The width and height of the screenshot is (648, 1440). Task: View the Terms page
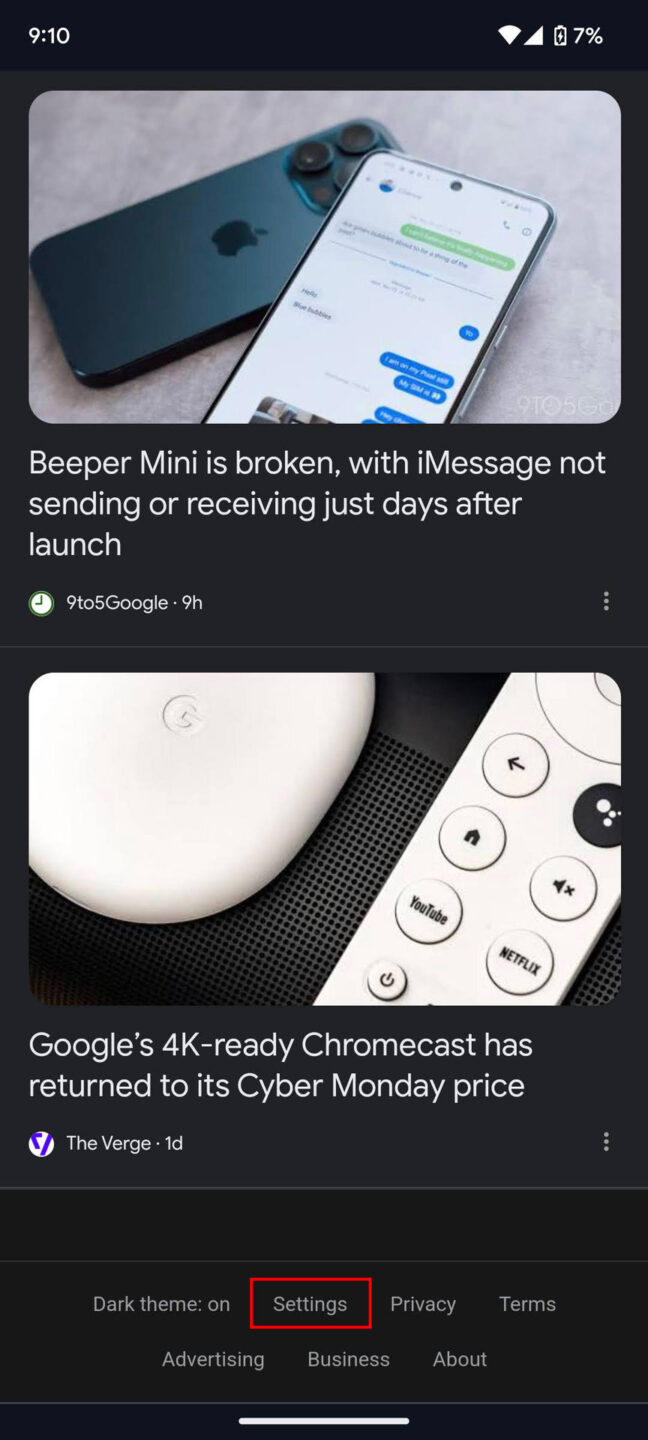tap(527, 1304)
